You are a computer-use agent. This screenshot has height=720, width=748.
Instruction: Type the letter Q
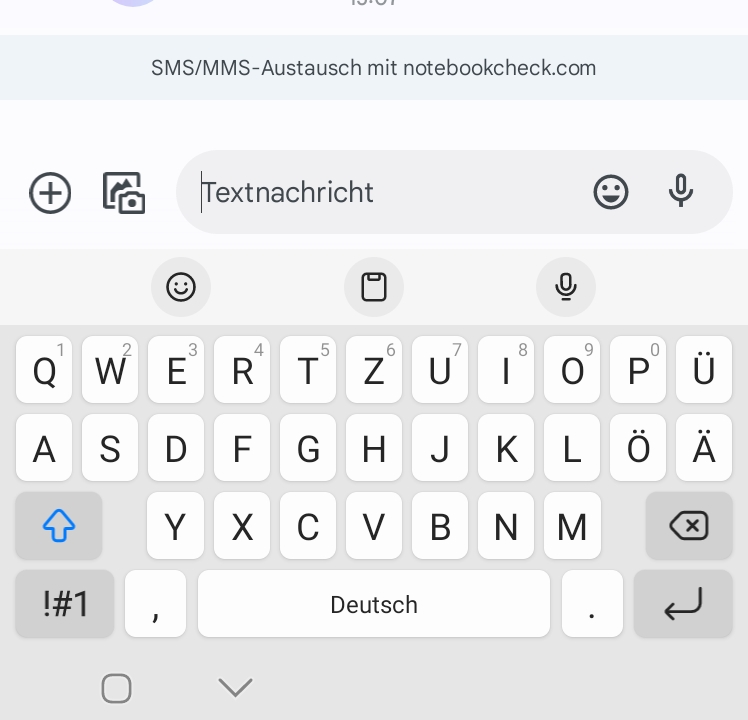(44, 371)
